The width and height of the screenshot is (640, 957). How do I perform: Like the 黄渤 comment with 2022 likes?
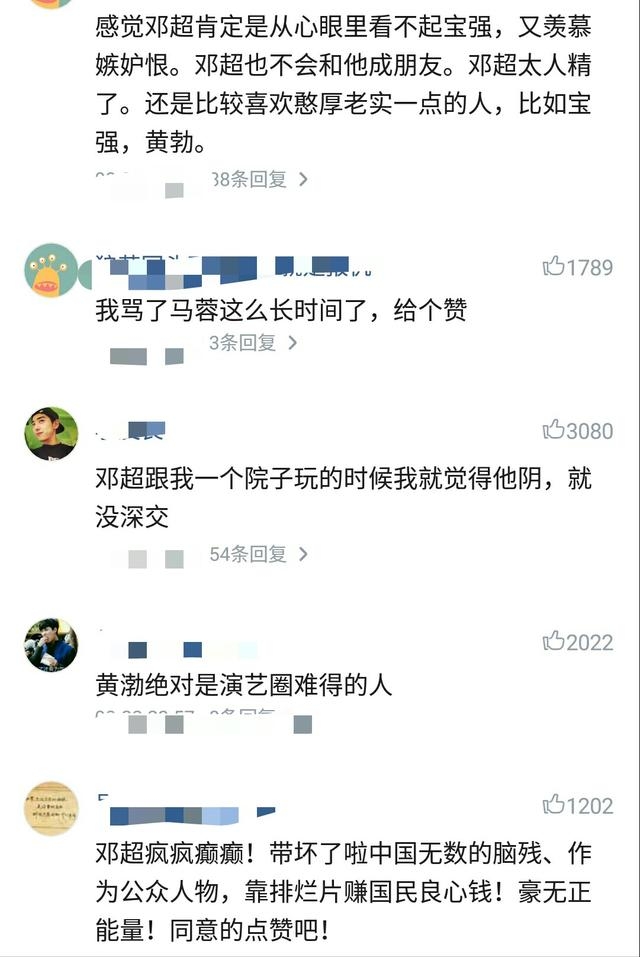click(x=554, y=641)
